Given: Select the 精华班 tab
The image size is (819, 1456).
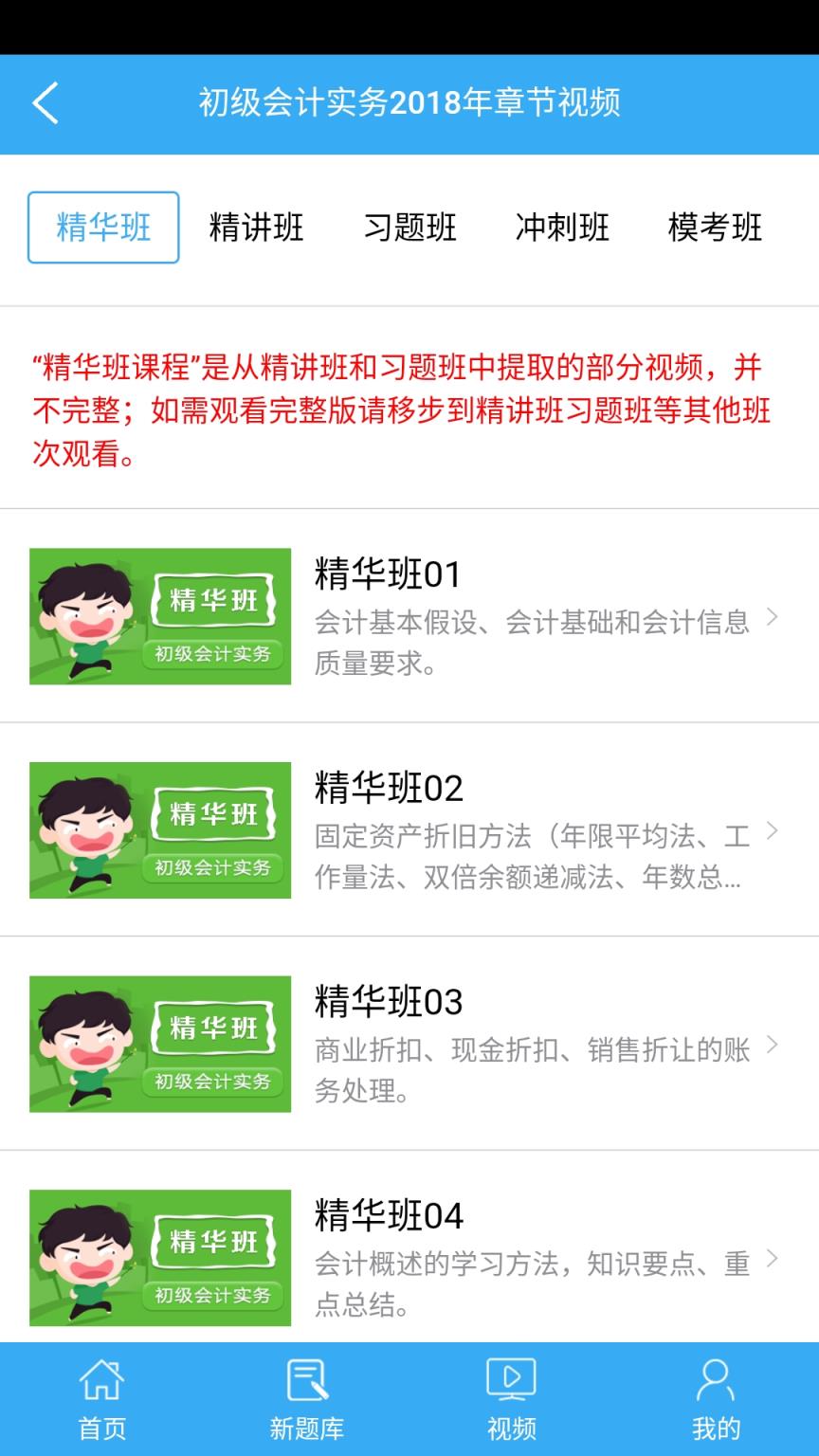Looking at the screenshot, I should tap(102, 226).
